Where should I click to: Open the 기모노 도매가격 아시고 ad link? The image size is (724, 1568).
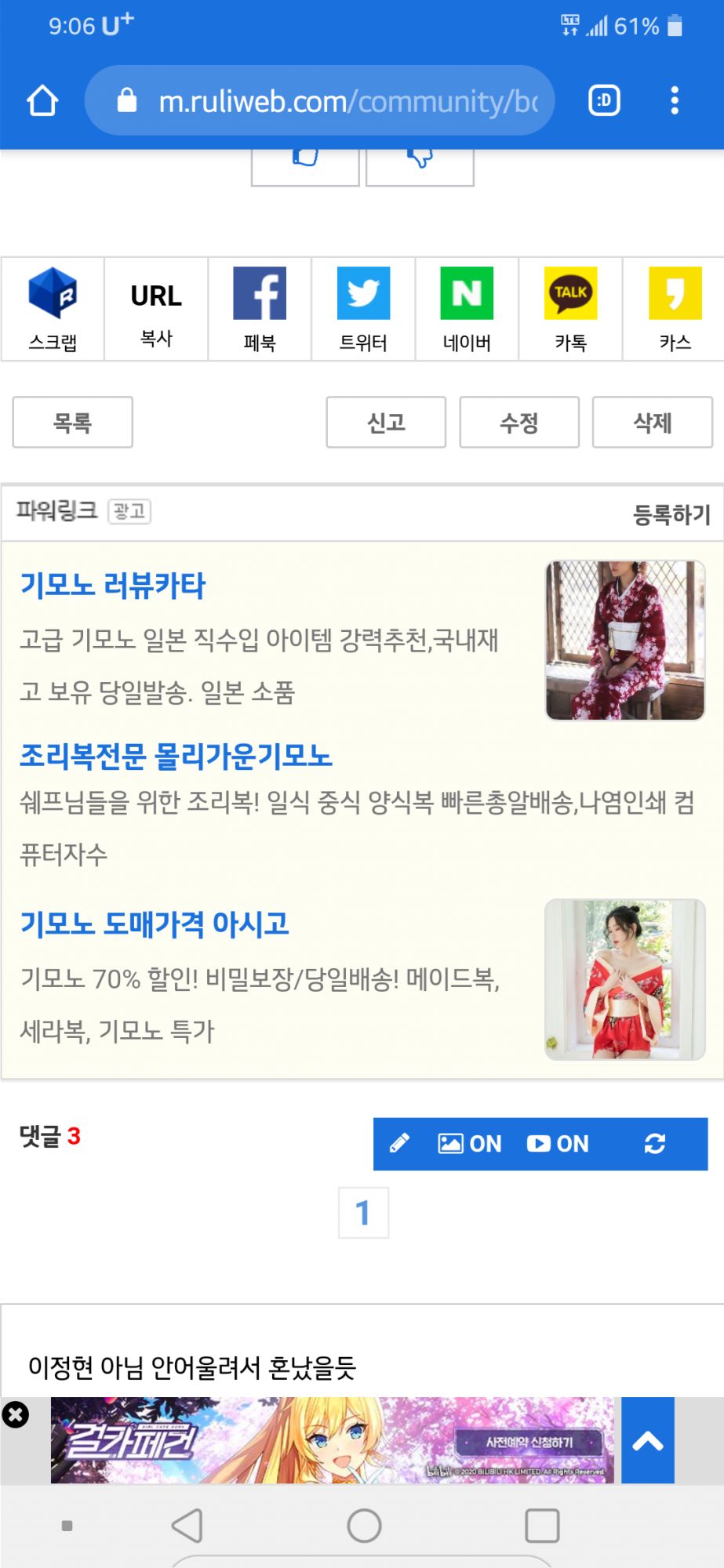tap(155, 924)
